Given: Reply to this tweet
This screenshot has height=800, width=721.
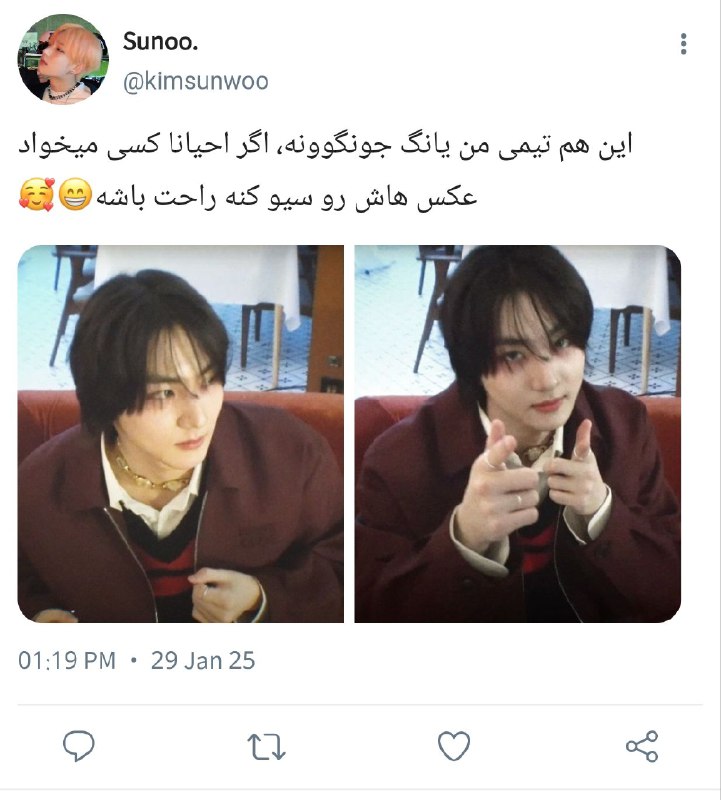Looking at the screenshot, I should pyautogui.click(x=79, y=745).
